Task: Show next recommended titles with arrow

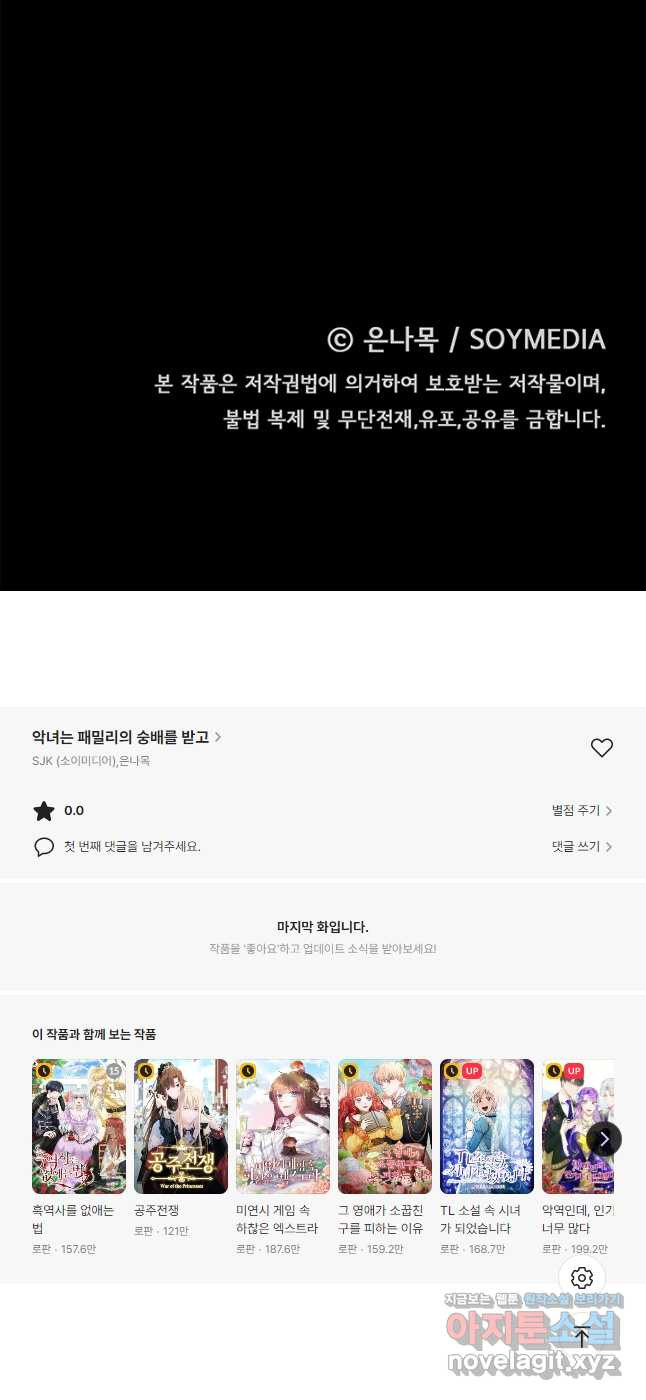Action: click(604, 1139)
